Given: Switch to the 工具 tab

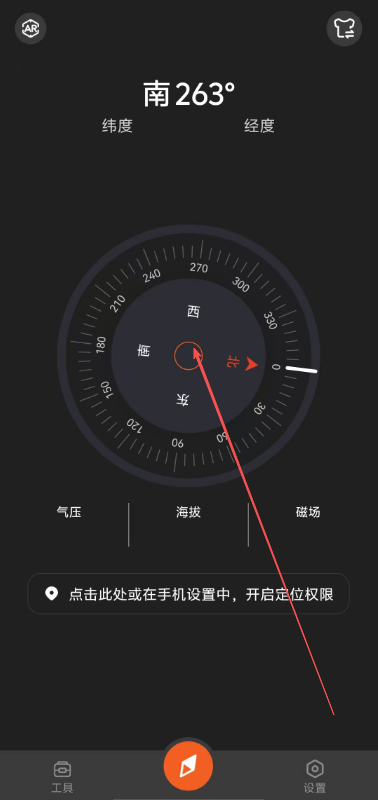Looking at the screenshot, I should click(62, 777).
